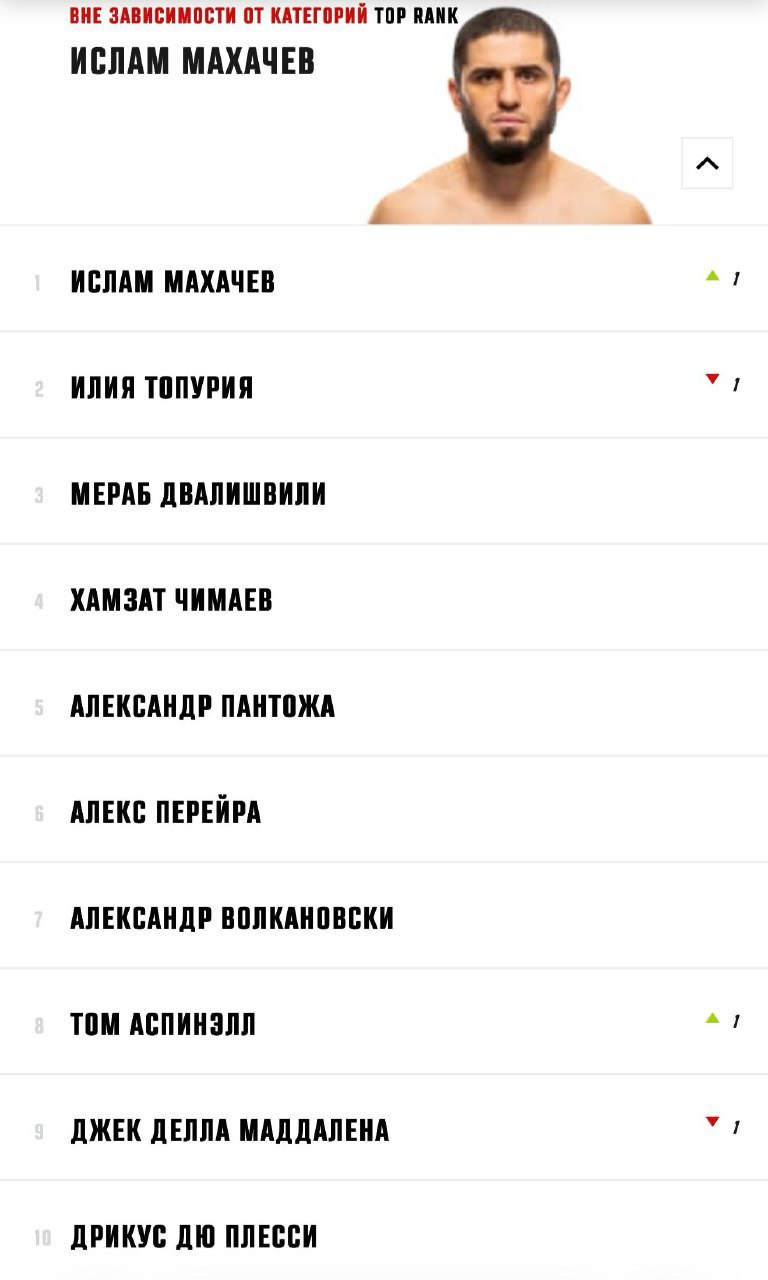The height and width of the screenshot is (1280, 768).
Task: Open Александр Волкановски's fighter page
Action: point(232,918)
